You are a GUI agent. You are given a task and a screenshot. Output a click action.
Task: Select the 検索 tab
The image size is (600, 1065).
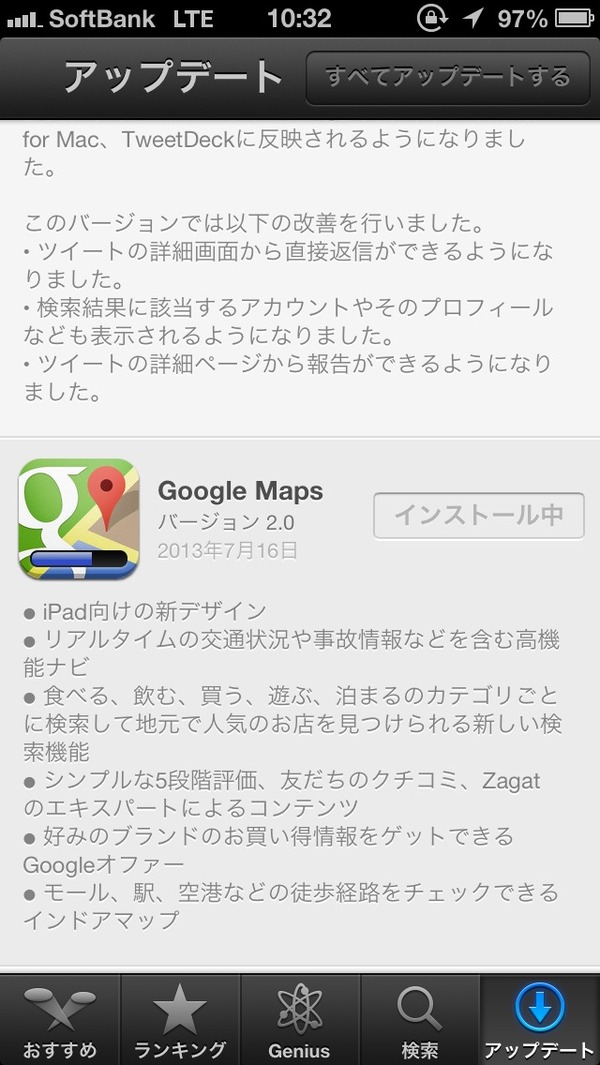(x=420, y=1020)
